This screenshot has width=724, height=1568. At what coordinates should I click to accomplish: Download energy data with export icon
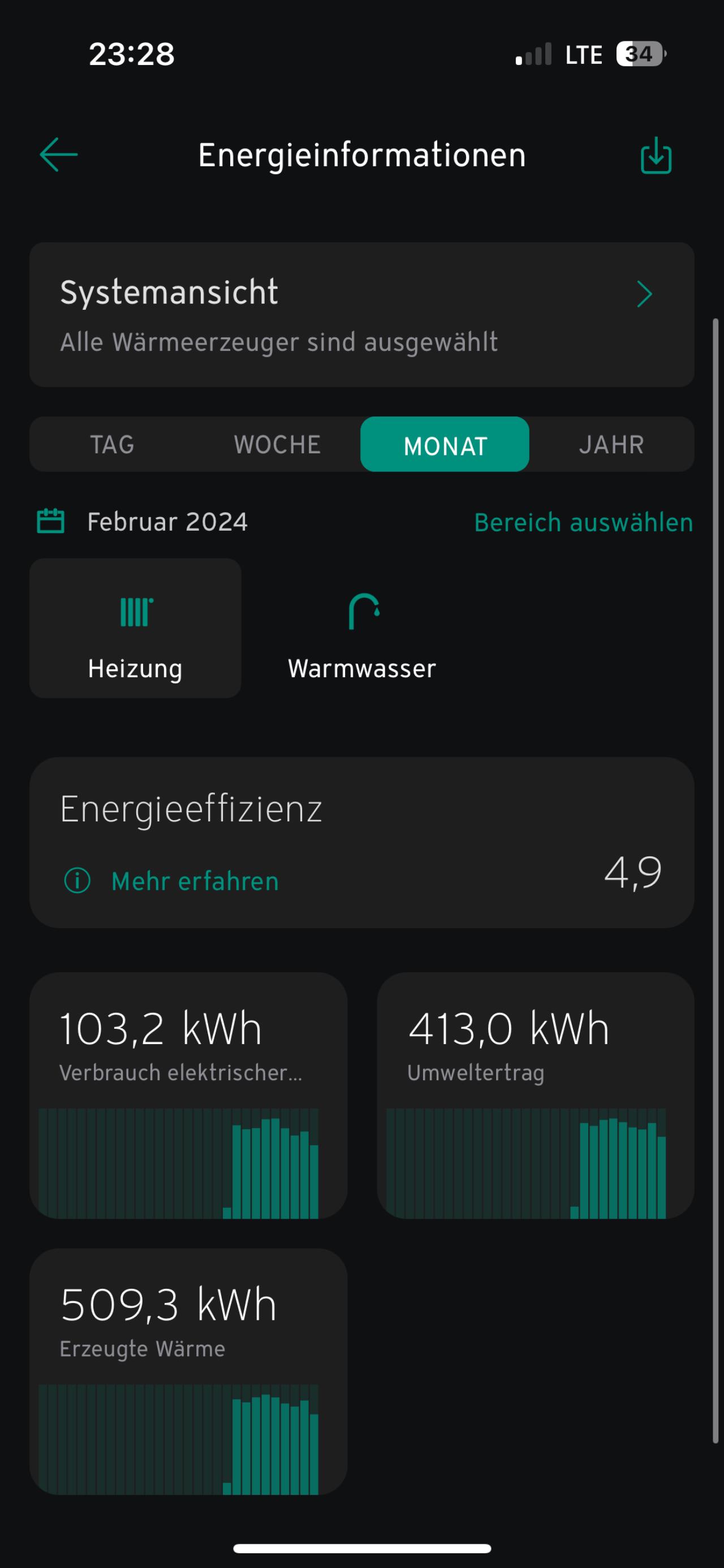(656, 155)
